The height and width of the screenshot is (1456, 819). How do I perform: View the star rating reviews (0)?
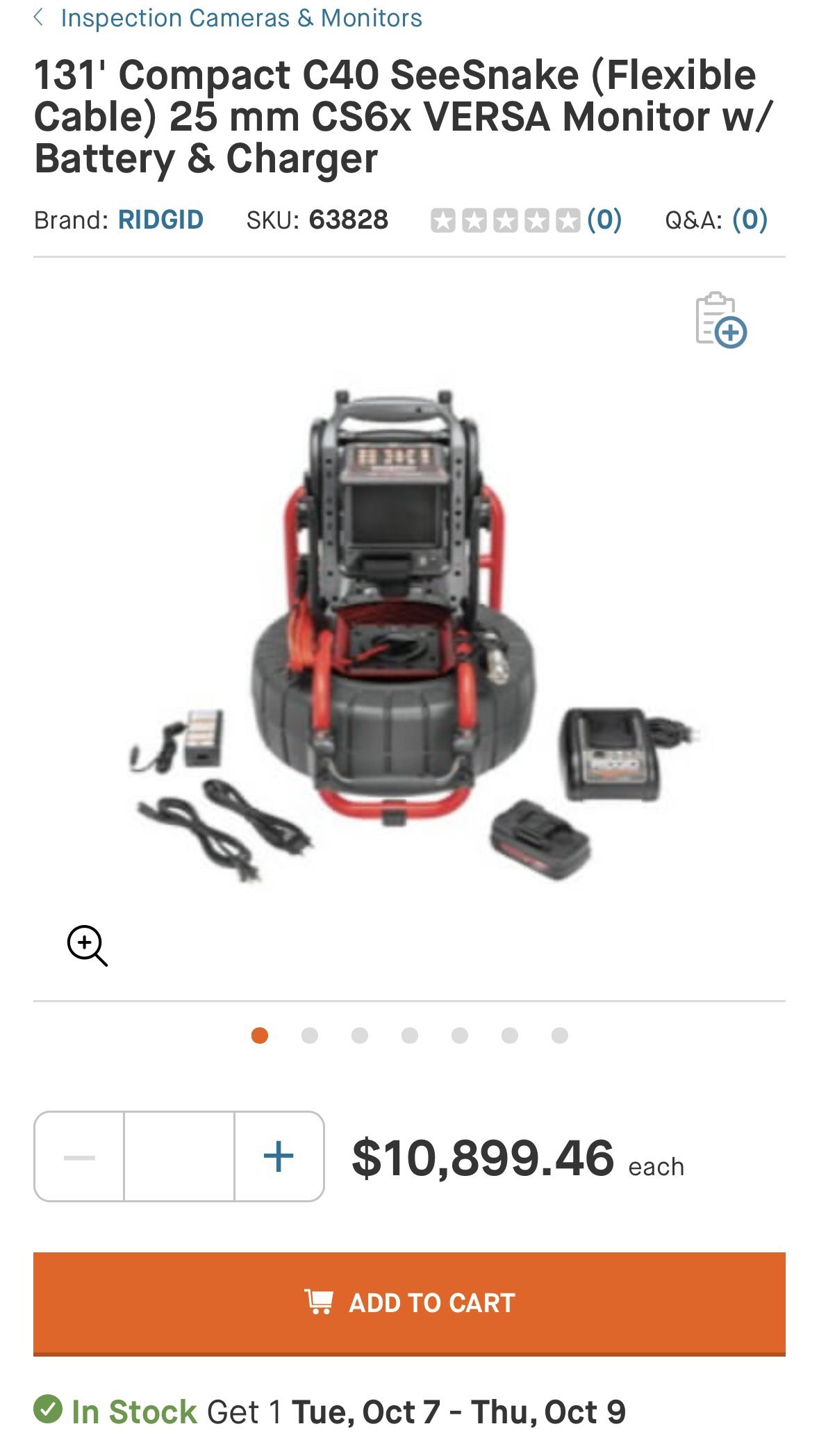click(x=525, y=220)
